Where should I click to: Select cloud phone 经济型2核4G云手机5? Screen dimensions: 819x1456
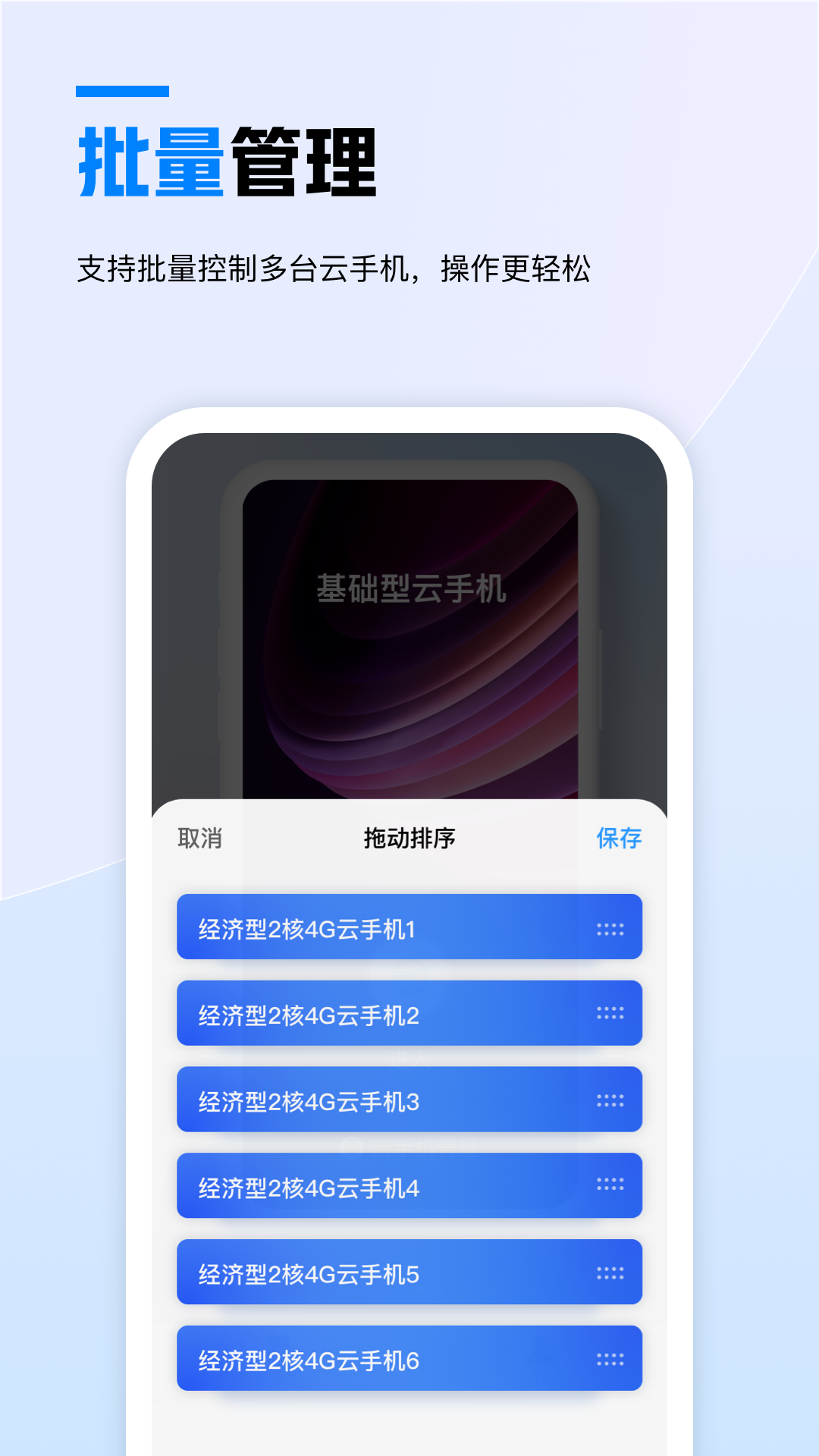pos(409,1272)
